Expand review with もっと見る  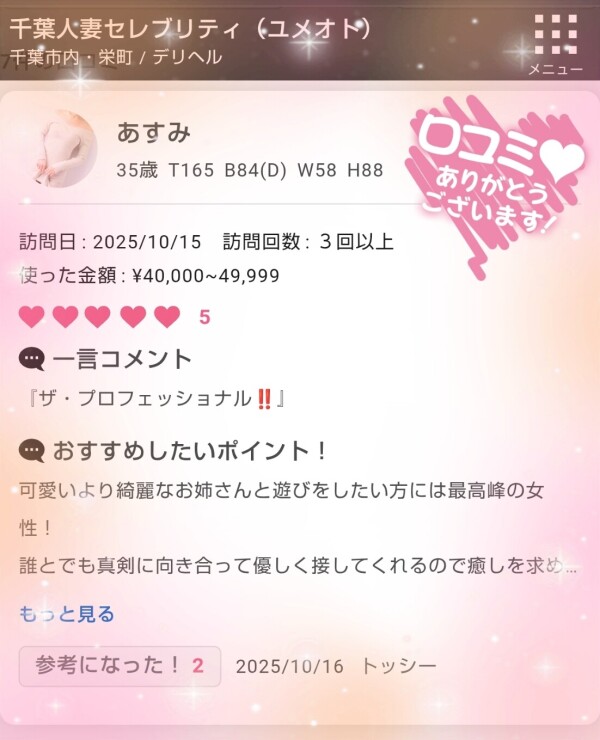(x=67, y=614)
